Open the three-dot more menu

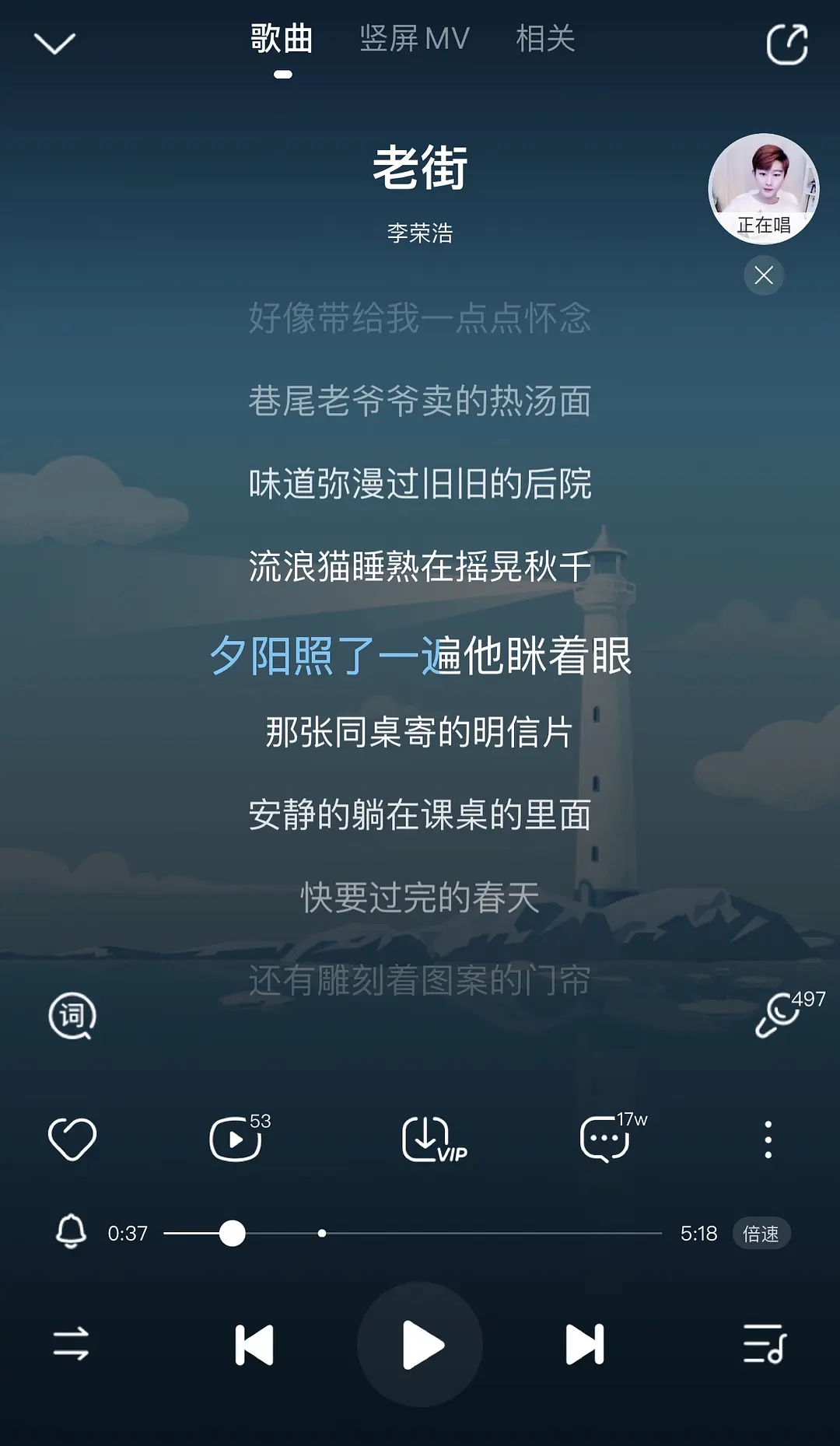point(768,1140)
